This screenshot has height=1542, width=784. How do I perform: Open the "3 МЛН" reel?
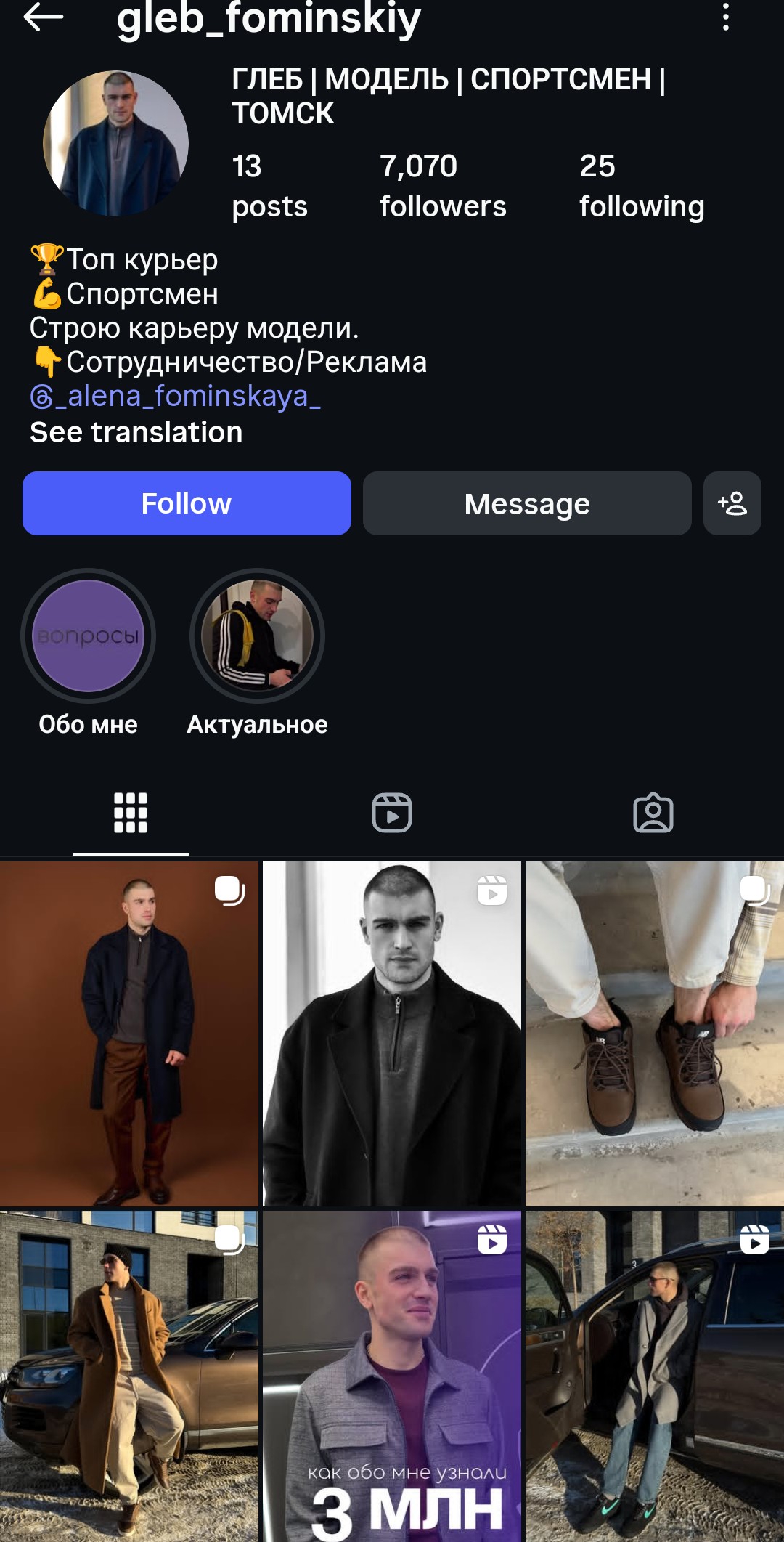(x=392, y=1376)
